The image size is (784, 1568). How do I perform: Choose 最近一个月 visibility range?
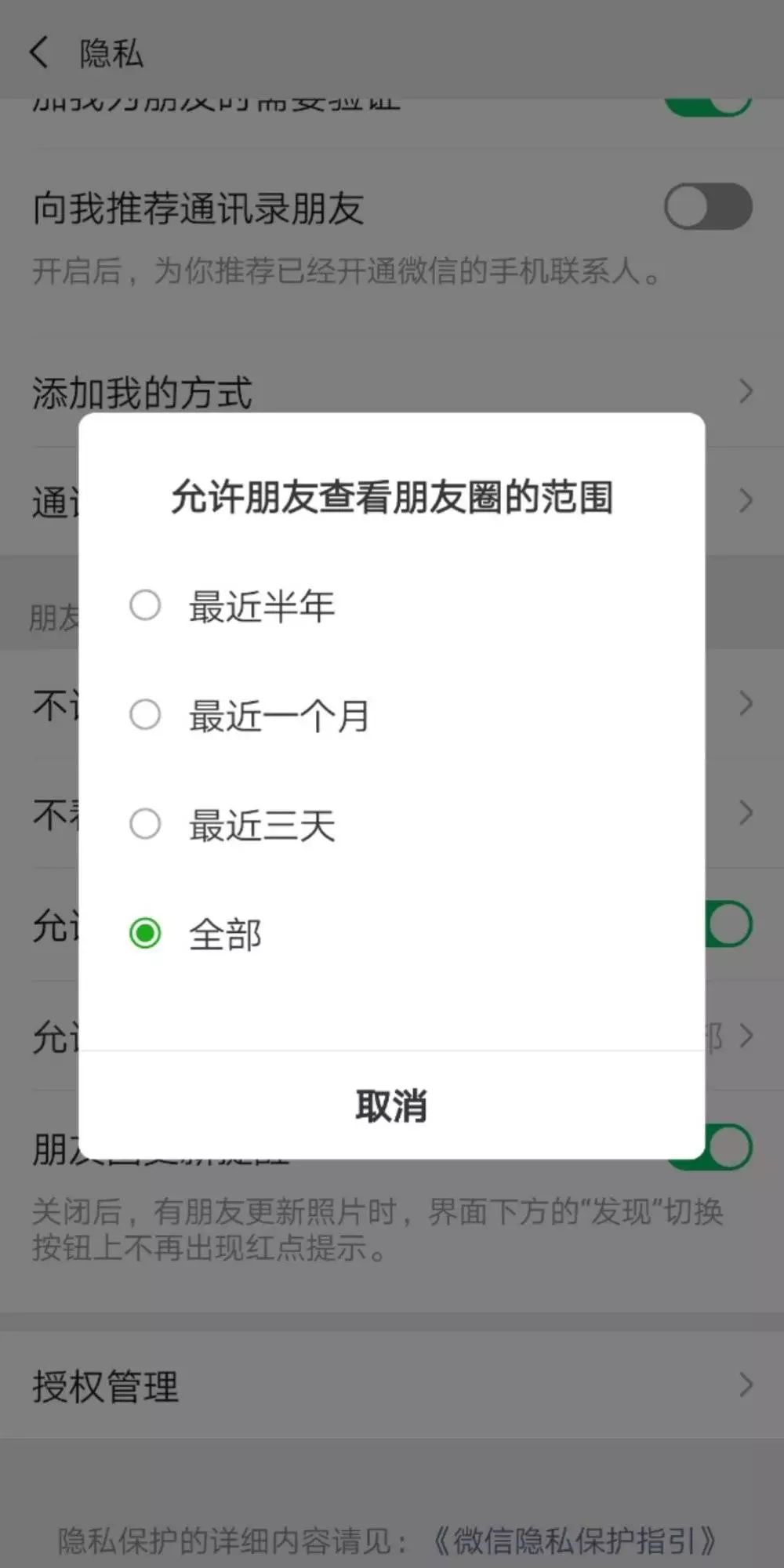click(146, 715)
